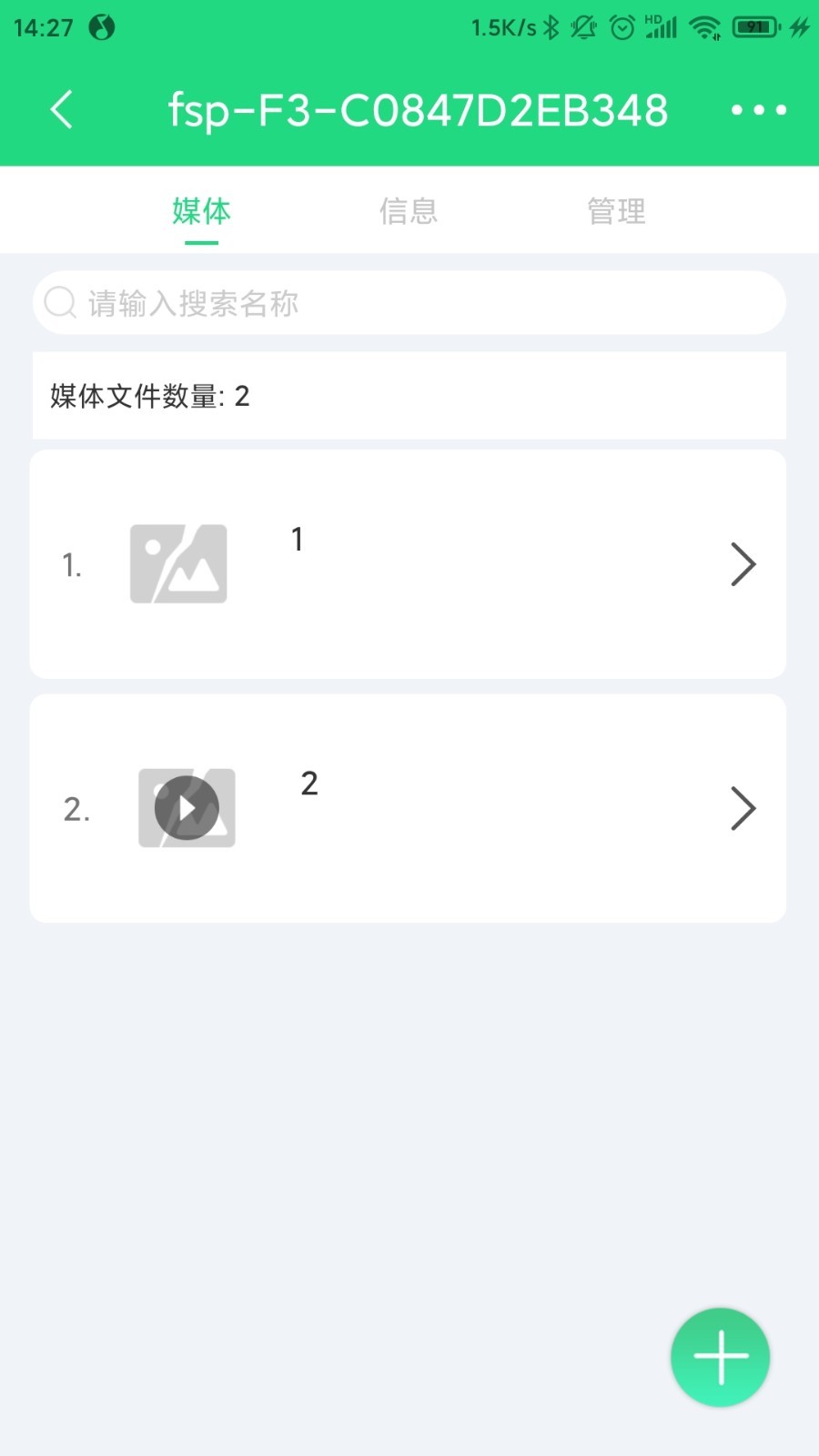Open media file named 1

pos(408,564)
